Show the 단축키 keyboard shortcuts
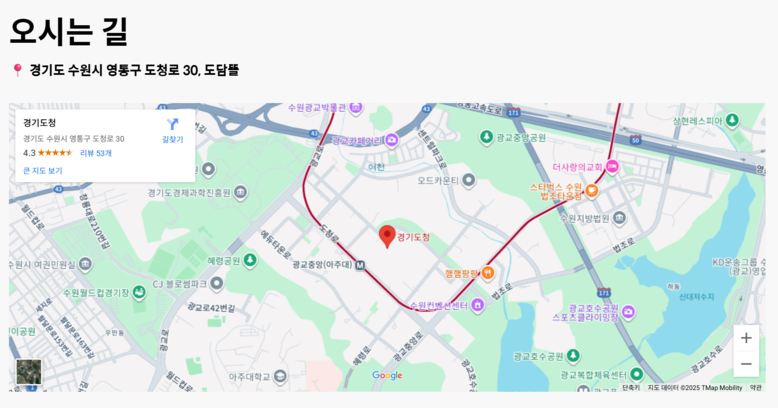The image size is (778, 408). [630, 388]
